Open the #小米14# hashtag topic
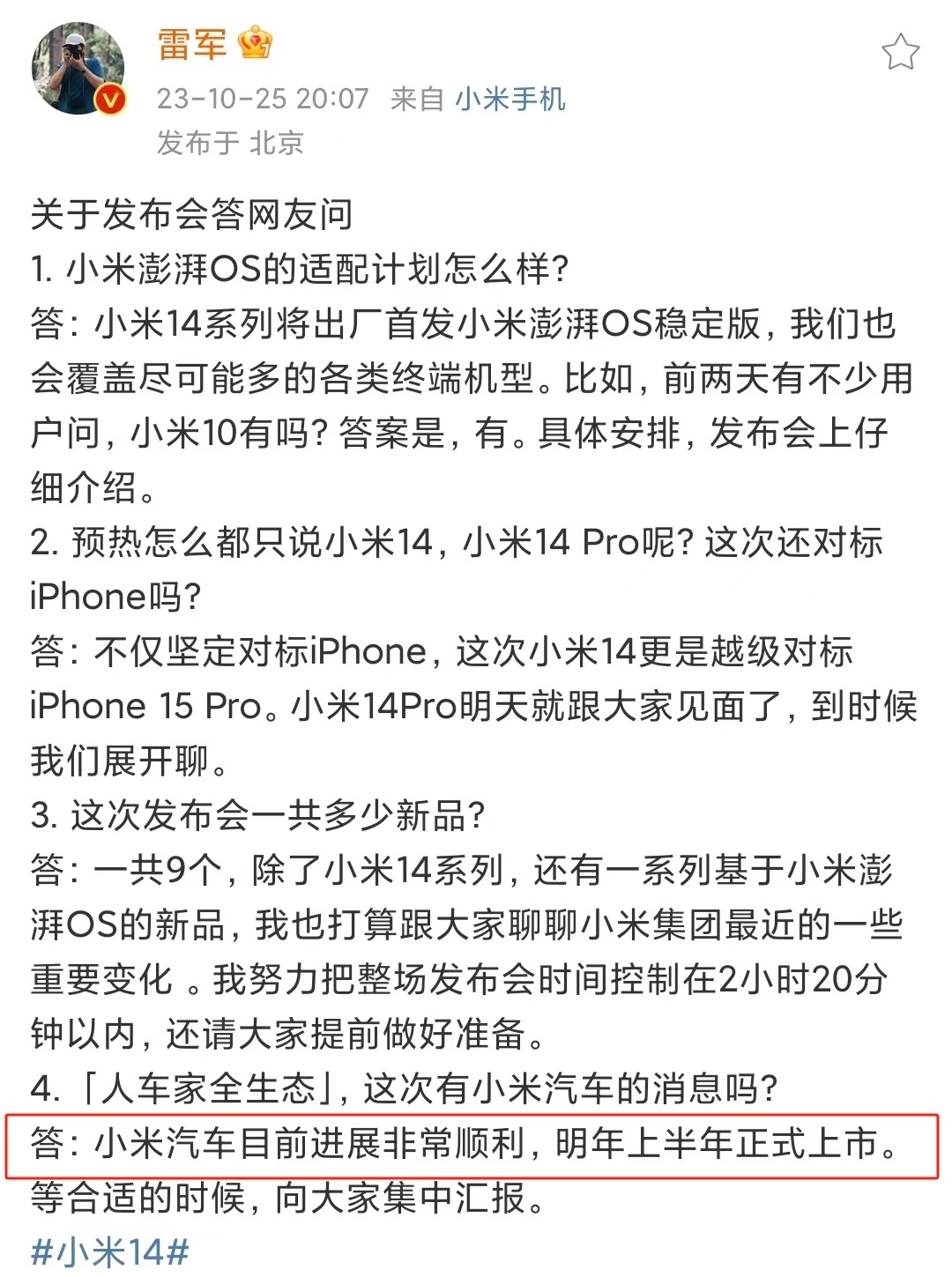952x1277 pixels. pyautogui.click(x=110, y=1251)
